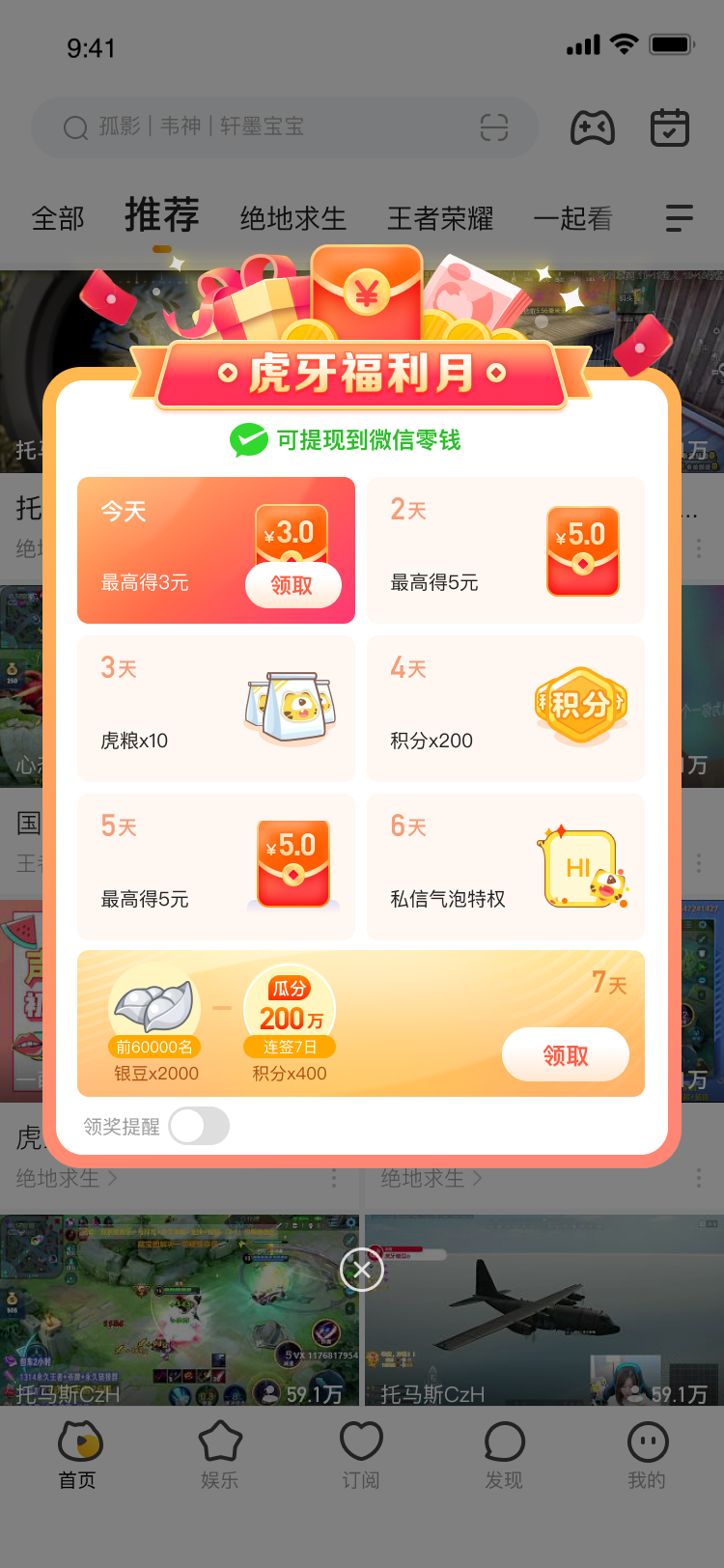This screenshot has height=1568, width=724.
Task: Switch to the 全部 tab
Action: tap(58, 219)
